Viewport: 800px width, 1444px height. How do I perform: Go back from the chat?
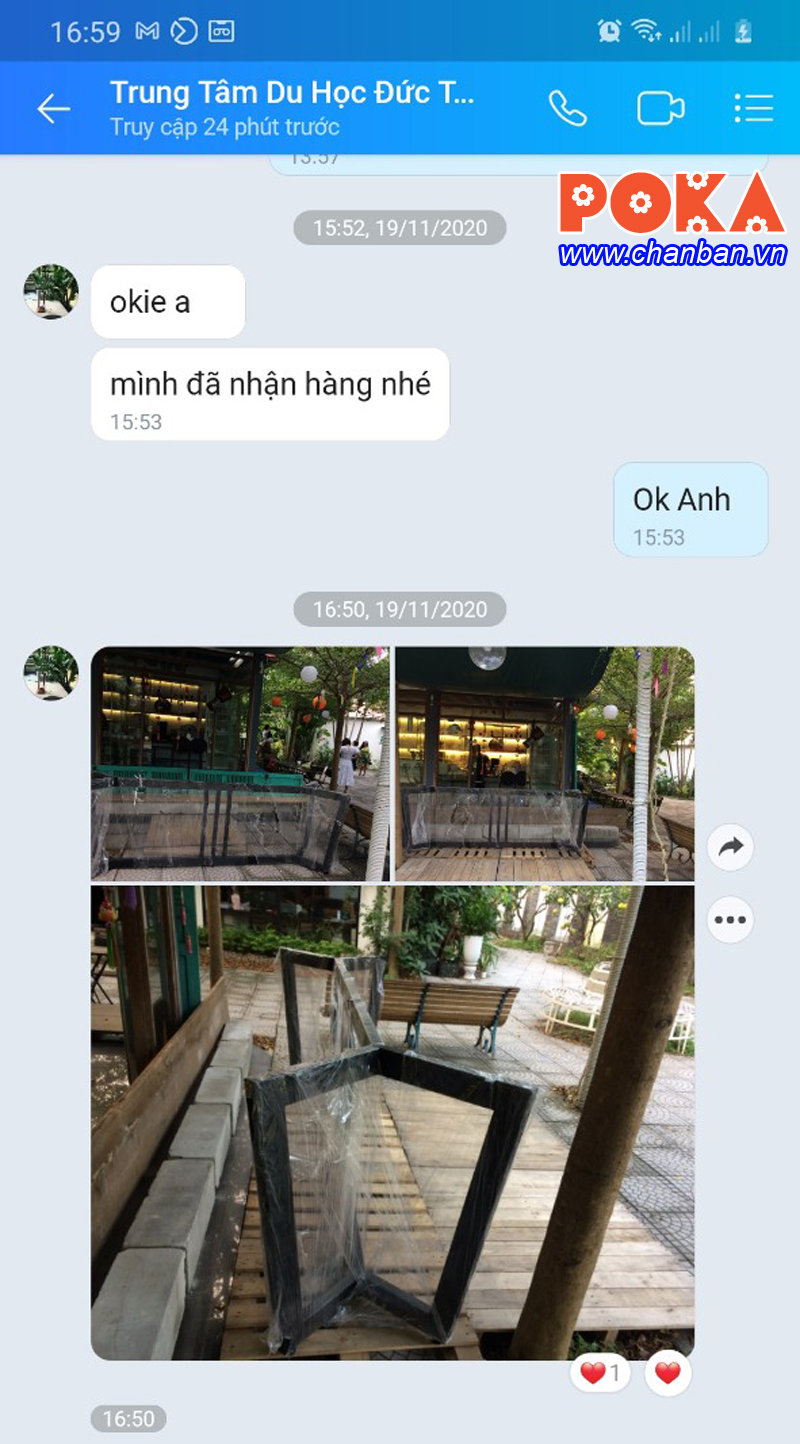pyautogui.click(x=53, y=109)
